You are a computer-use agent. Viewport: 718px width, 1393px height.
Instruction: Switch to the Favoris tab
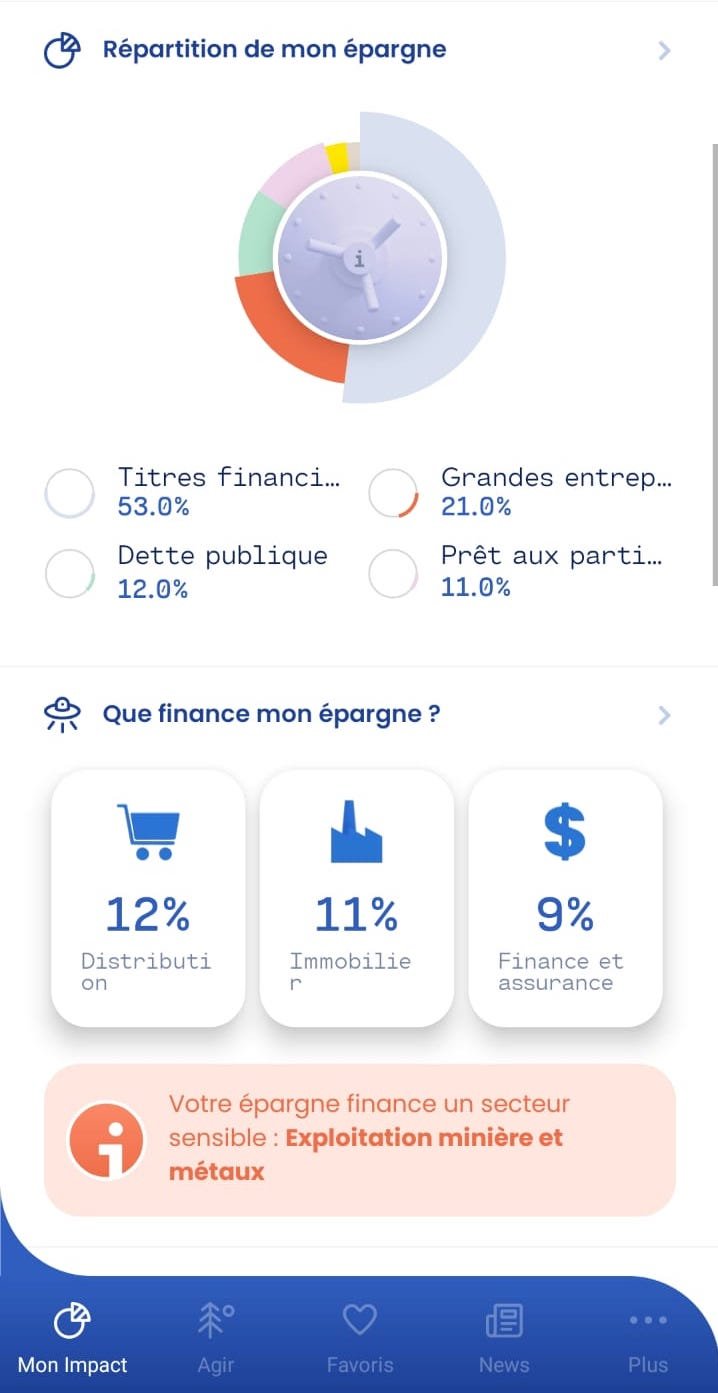(360, 1340)
